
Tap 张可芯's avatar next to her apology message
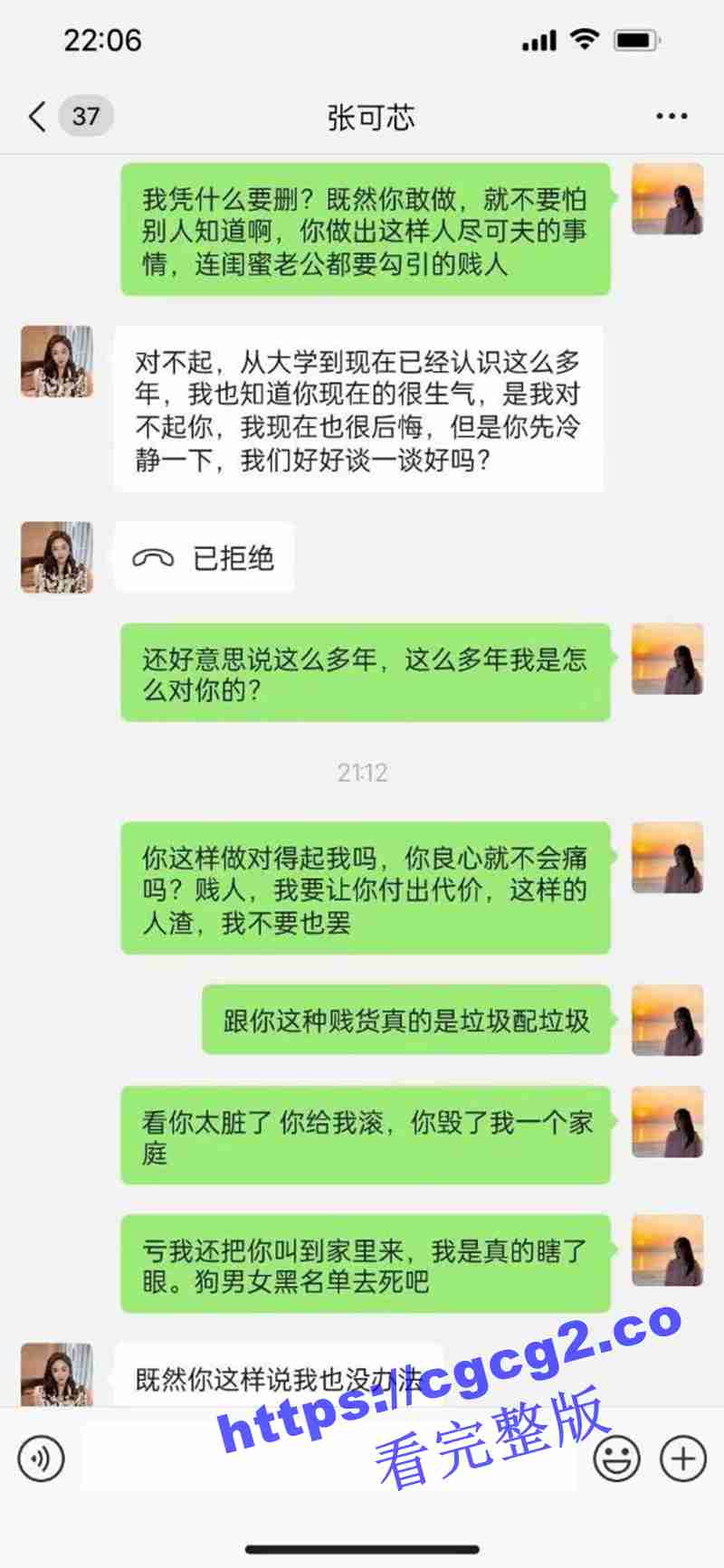[x=56, y=363]
